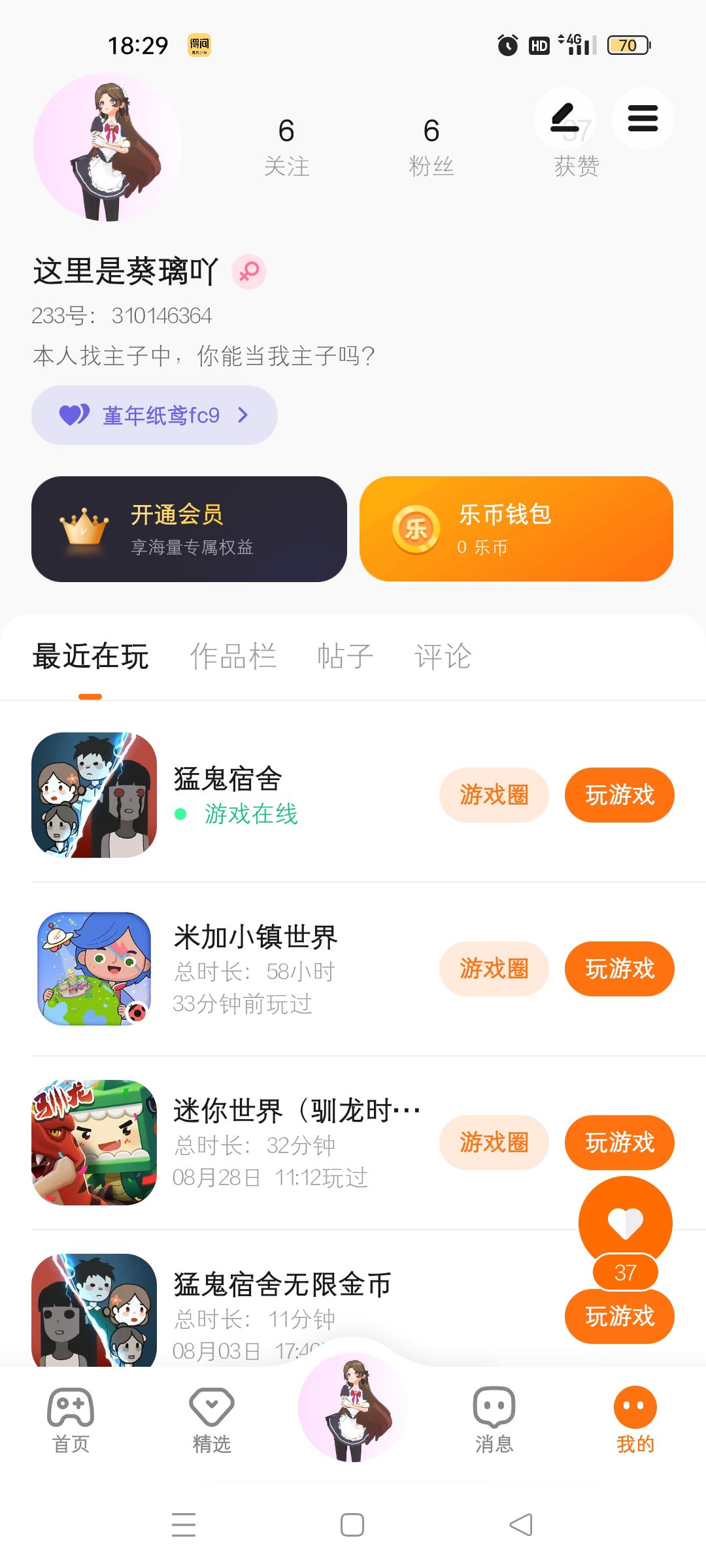
Task: Switch to the 帖子 tab
Action: pyautogui.click(x=345, y=657)
